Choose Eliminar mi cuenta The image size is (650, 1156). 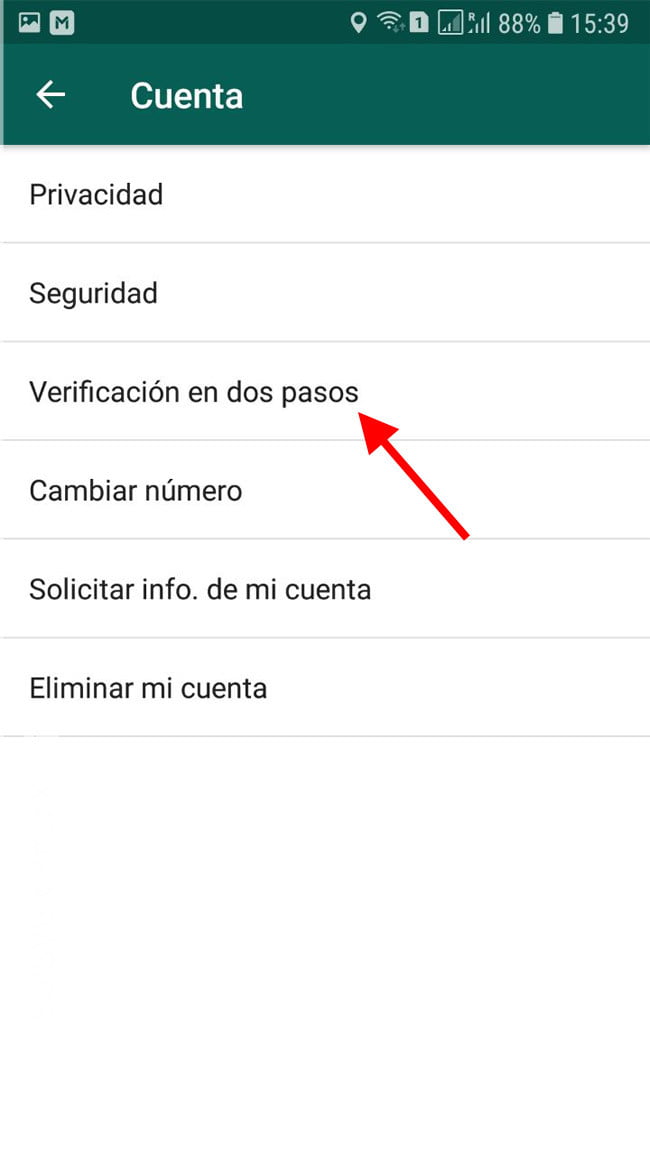point(325,688)
